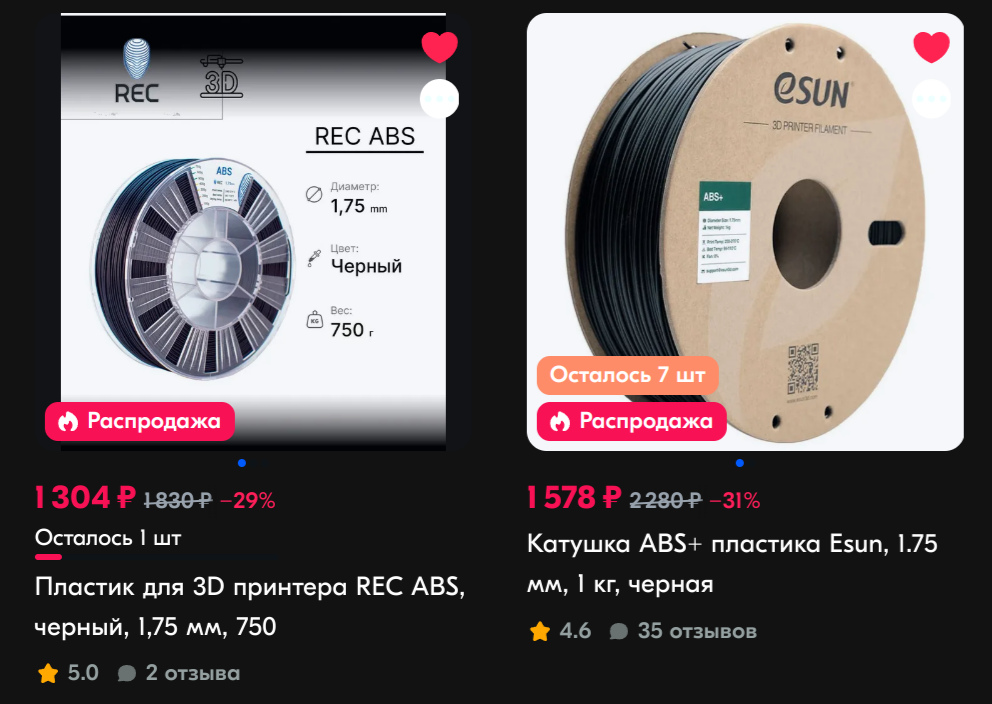
Task: Unfavorite the REC ABS plastic product
Action: click(439, 47)
